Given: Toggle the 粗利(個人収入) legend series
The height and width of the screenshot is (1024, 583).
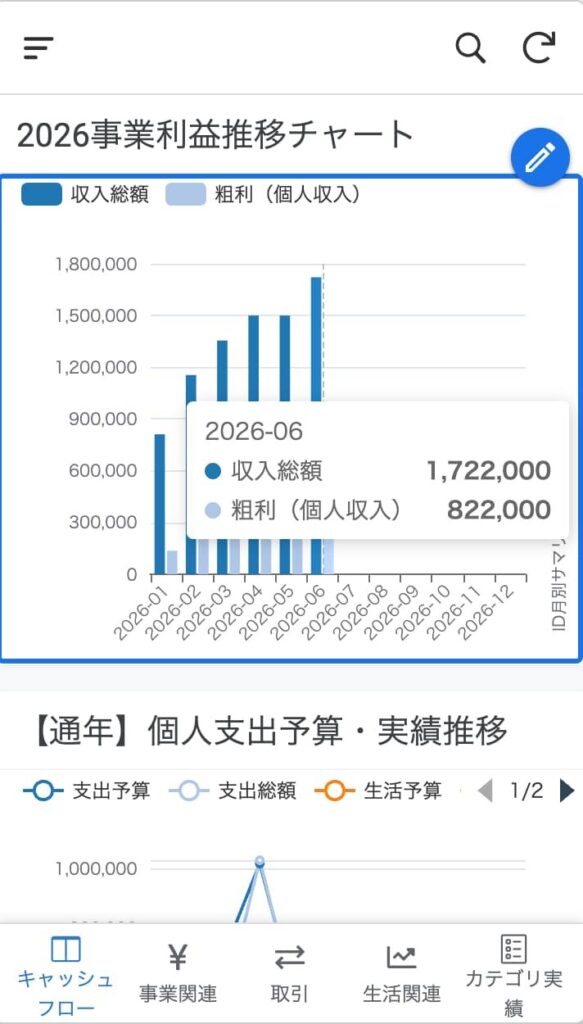Looking at the screenshot, I should (x=262, y=195).
